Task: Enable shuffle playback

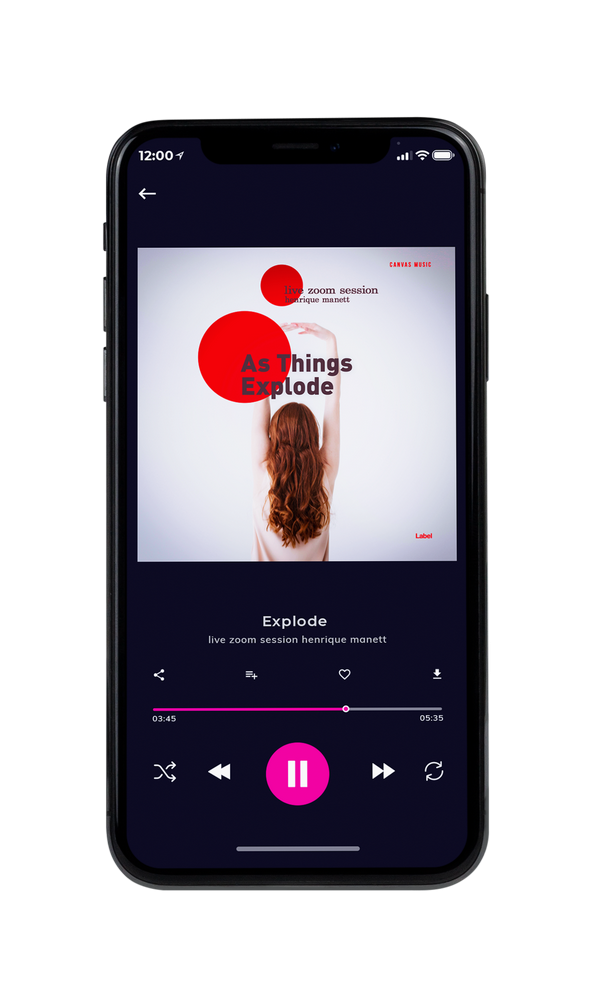Action: pyautogui.click(x=165, y=772)
